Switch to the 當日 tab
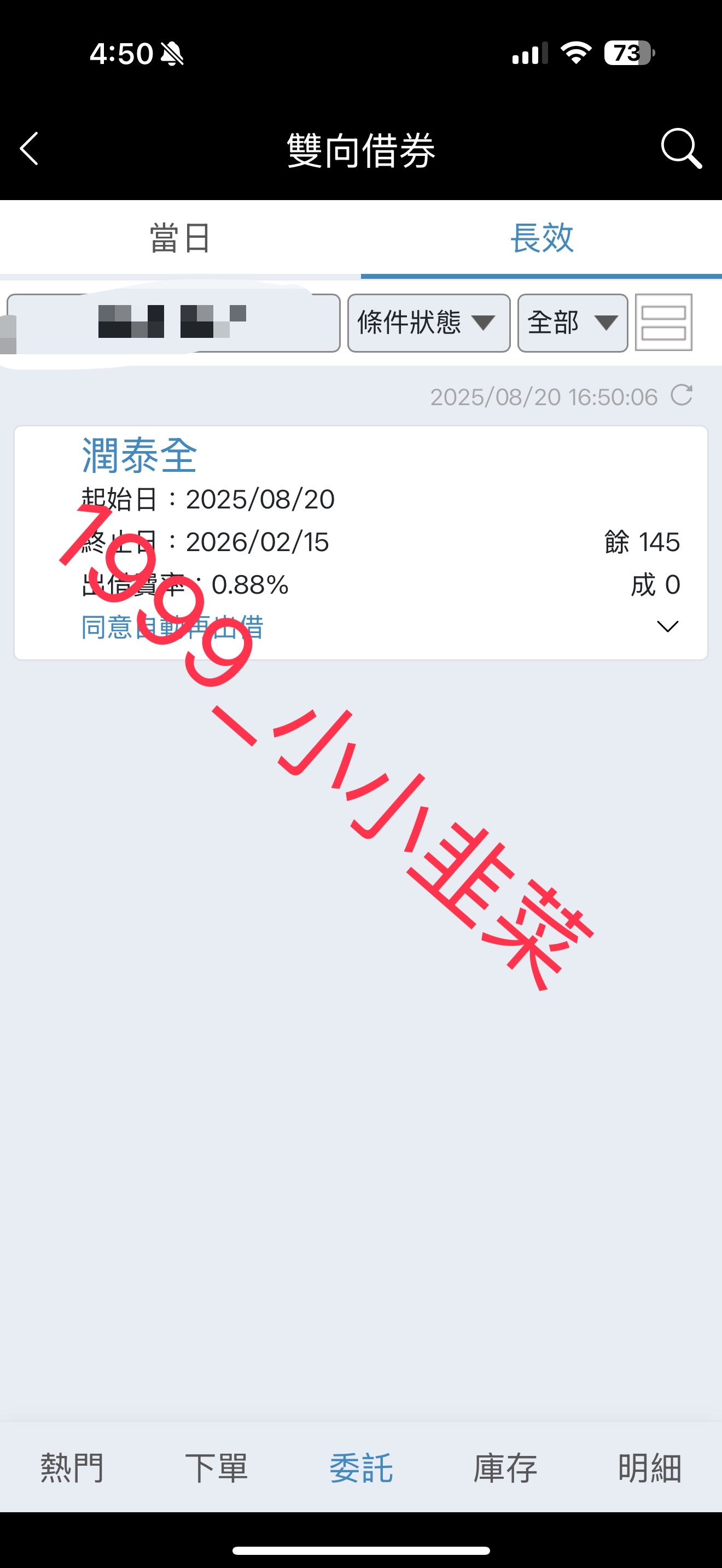Image resolution: width=722 pixels, height=1568 pixels. tap(180, 237)
